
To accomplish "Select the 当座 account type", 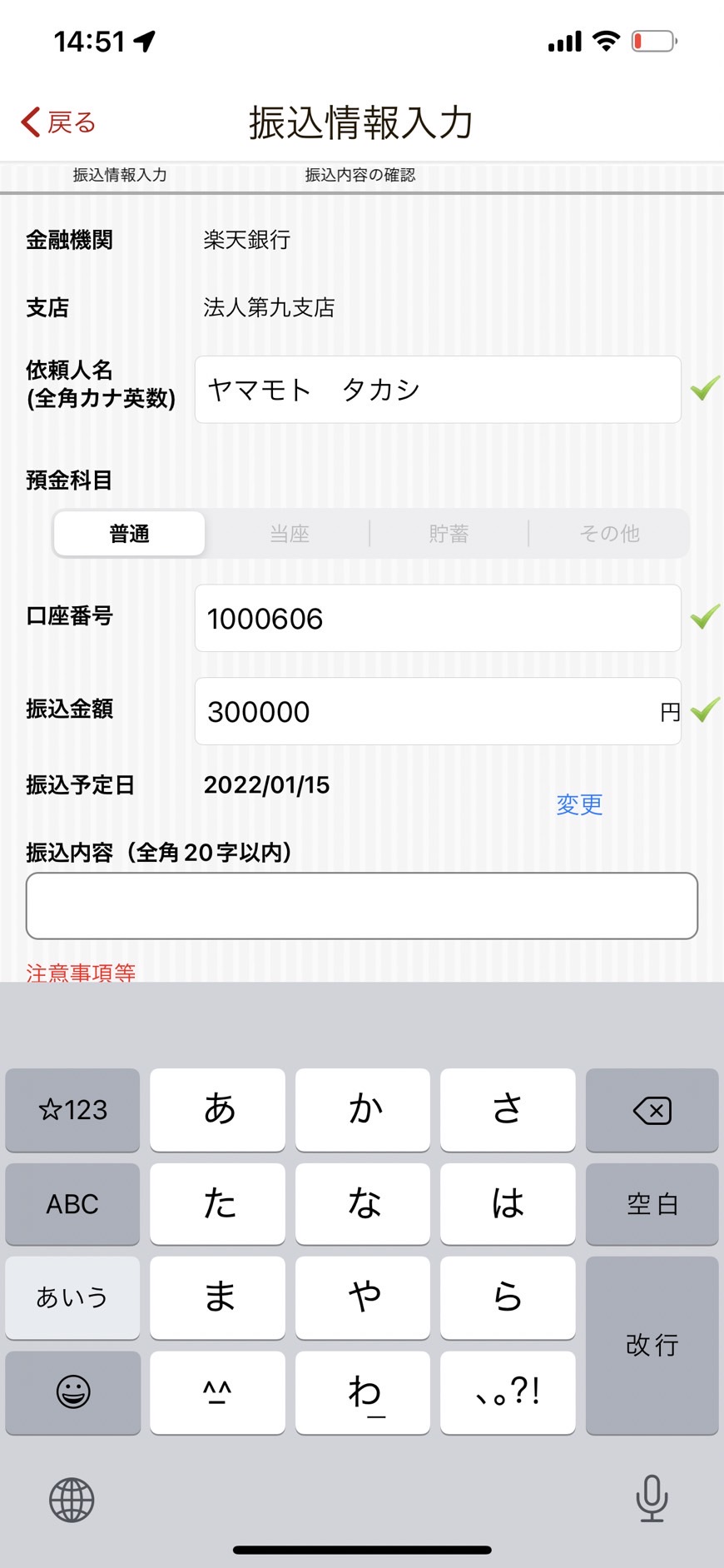I will click(x=289, y=534).
